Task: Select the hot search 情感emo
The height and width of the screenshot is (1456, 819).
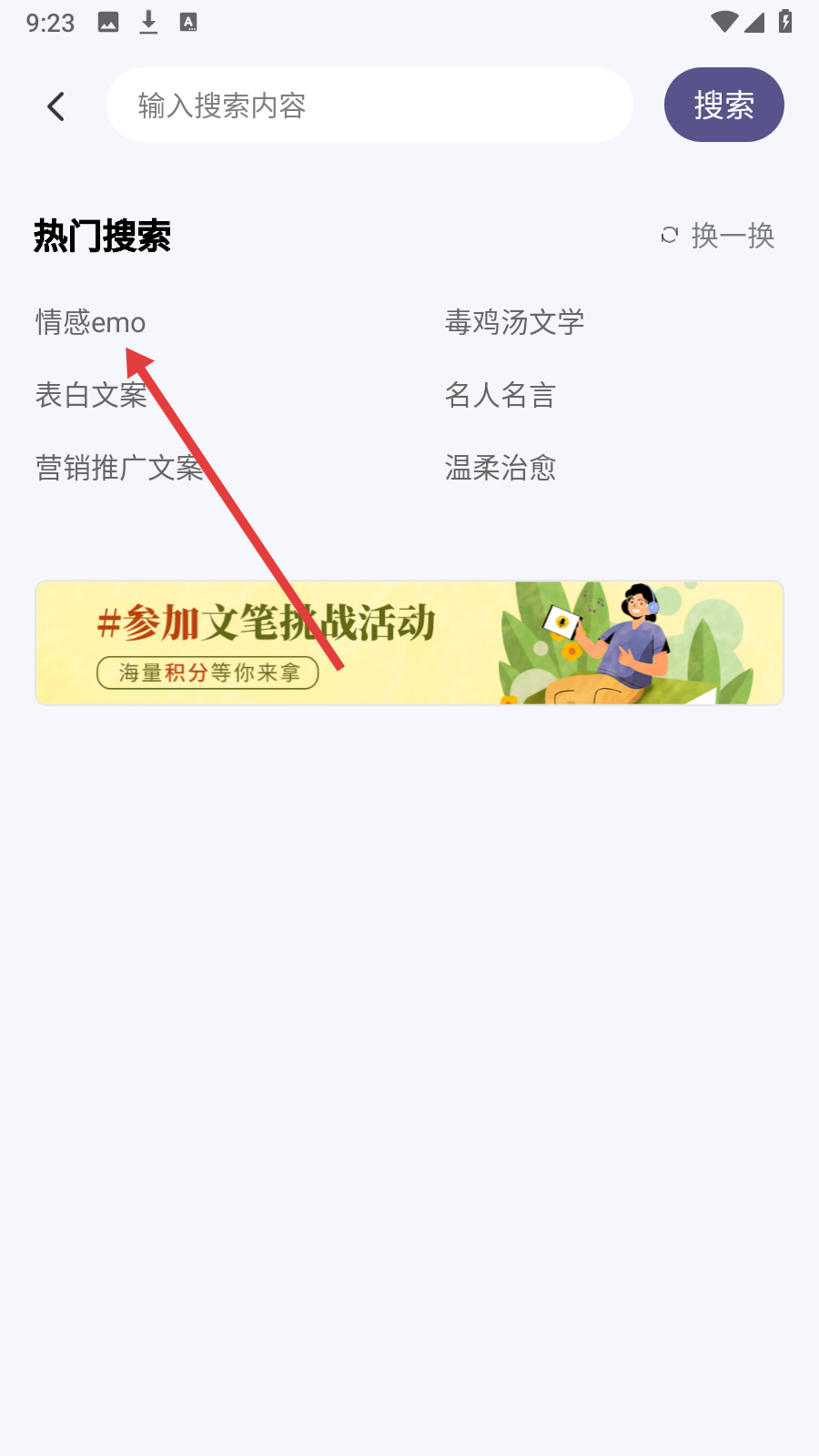Action: [x=90, y=322]
